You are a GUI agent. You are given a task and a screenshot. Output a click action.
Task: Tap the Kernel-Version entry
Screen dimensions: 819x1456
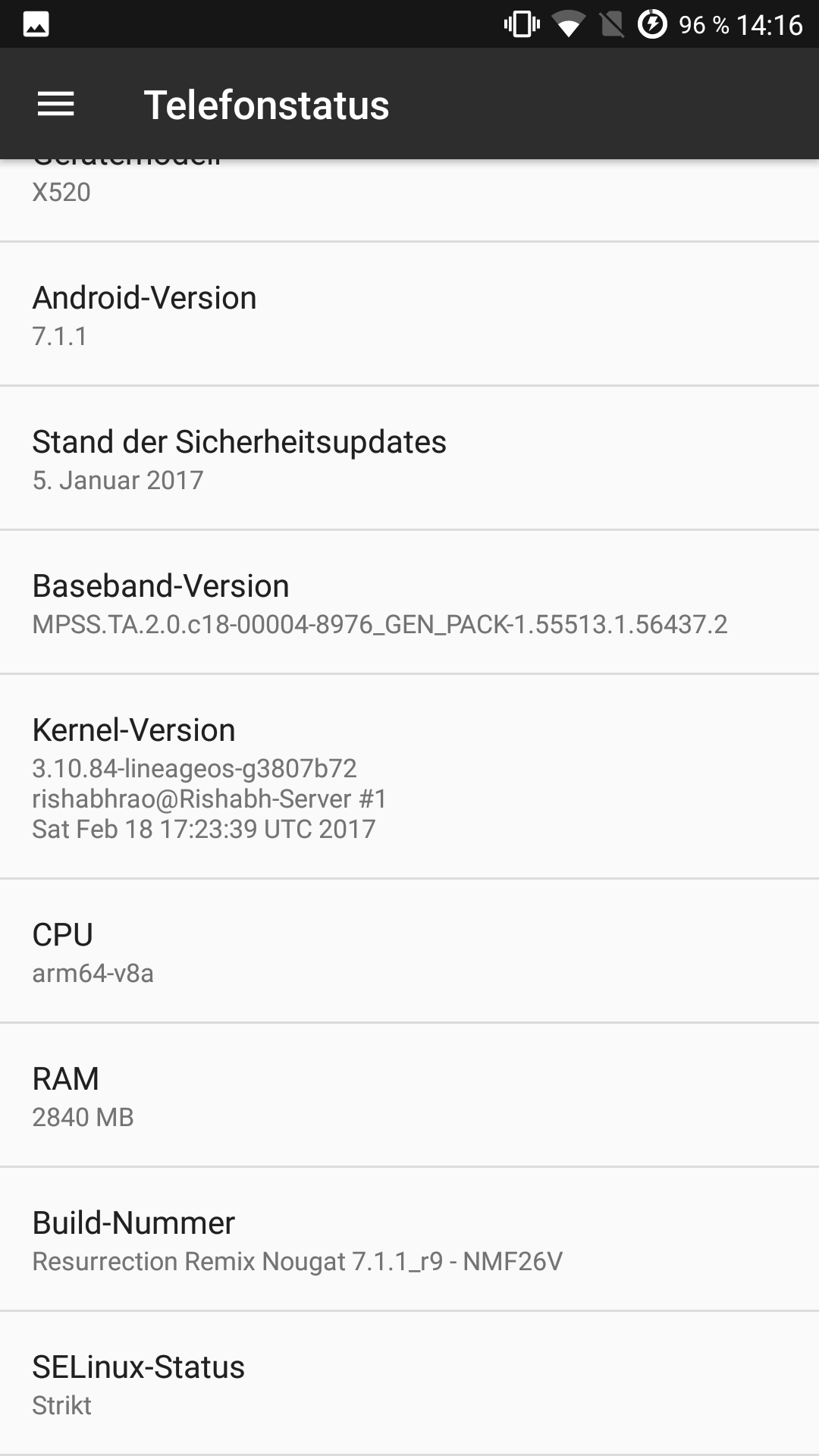[409, 777]
